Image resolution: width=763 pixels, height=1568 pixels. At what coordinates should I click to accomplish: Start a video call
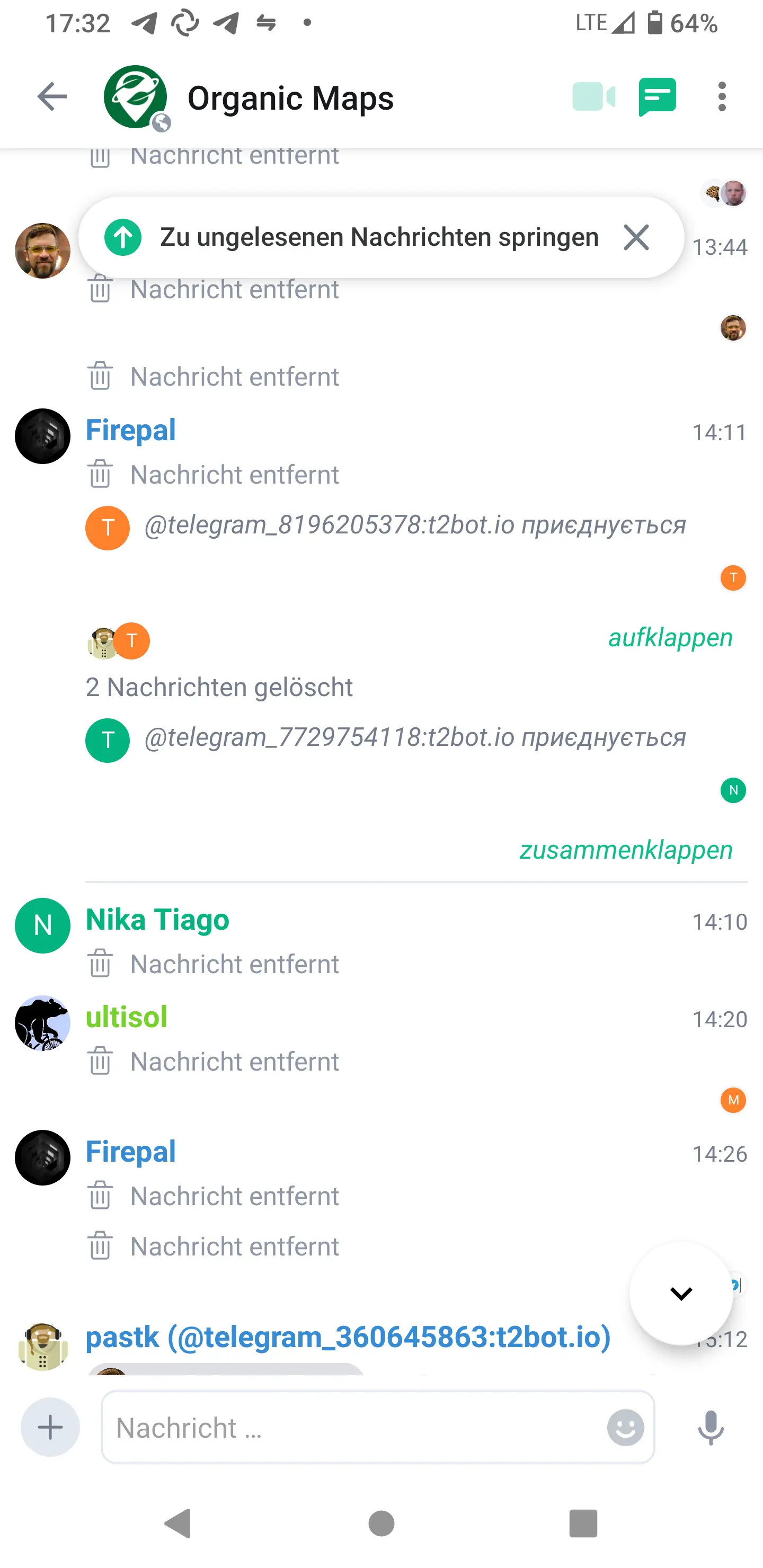point(594,97)
